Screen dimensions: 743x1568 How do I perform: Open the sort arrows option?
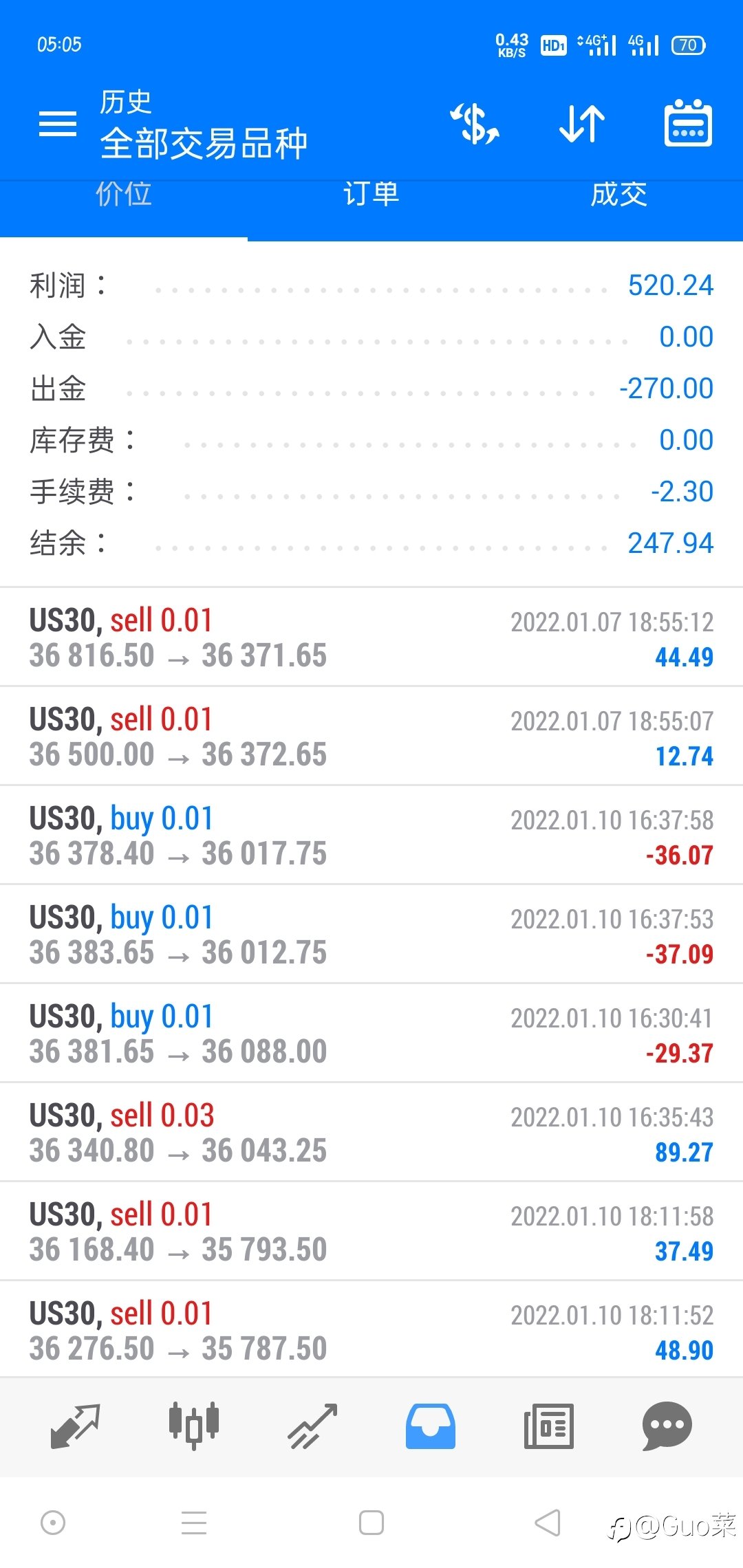point(582,124)
